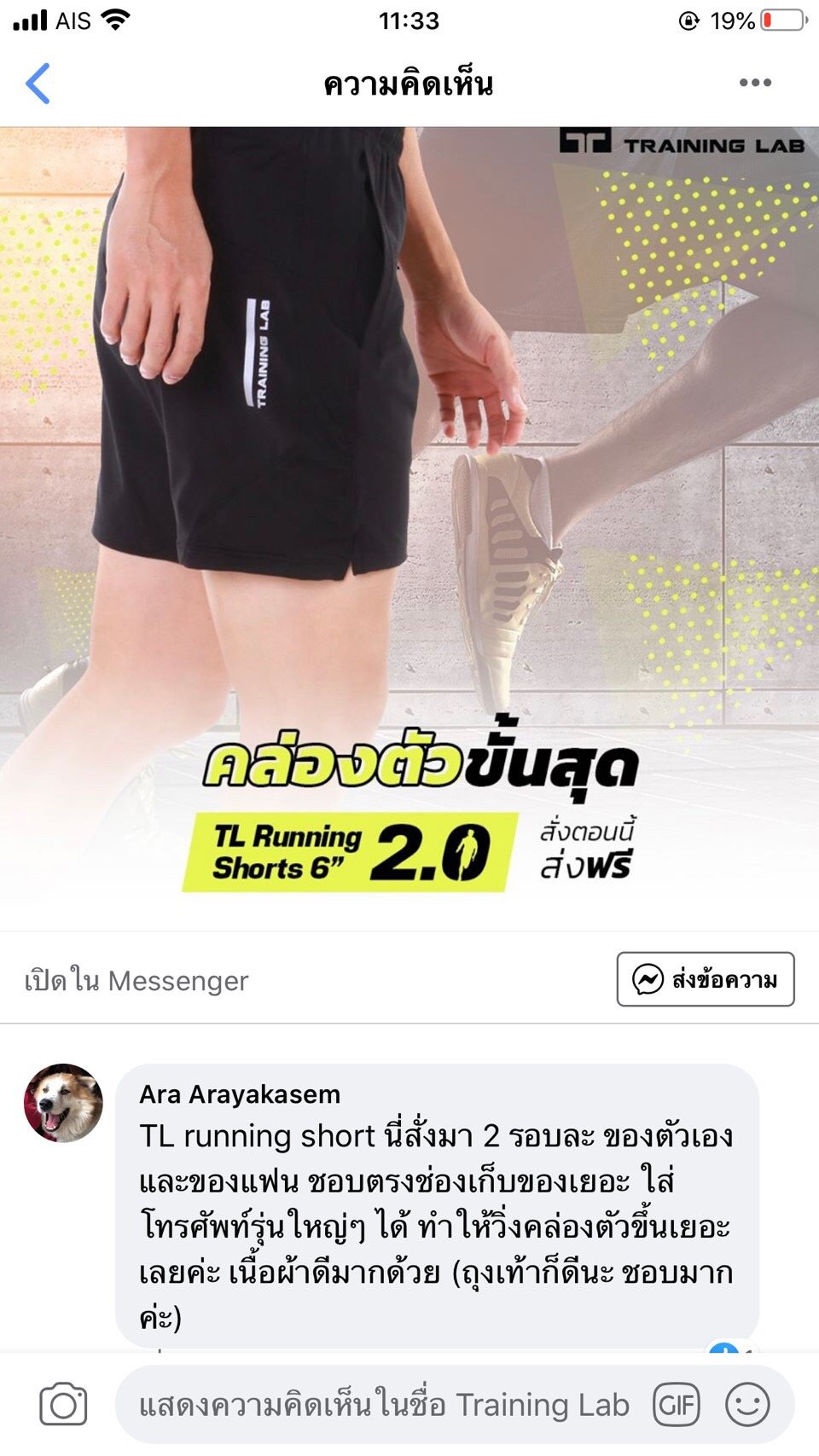This screenshot has height=1456, width=819.
Task: Open Ara Arayakasem's profile picture
Action: (63, 1103)
